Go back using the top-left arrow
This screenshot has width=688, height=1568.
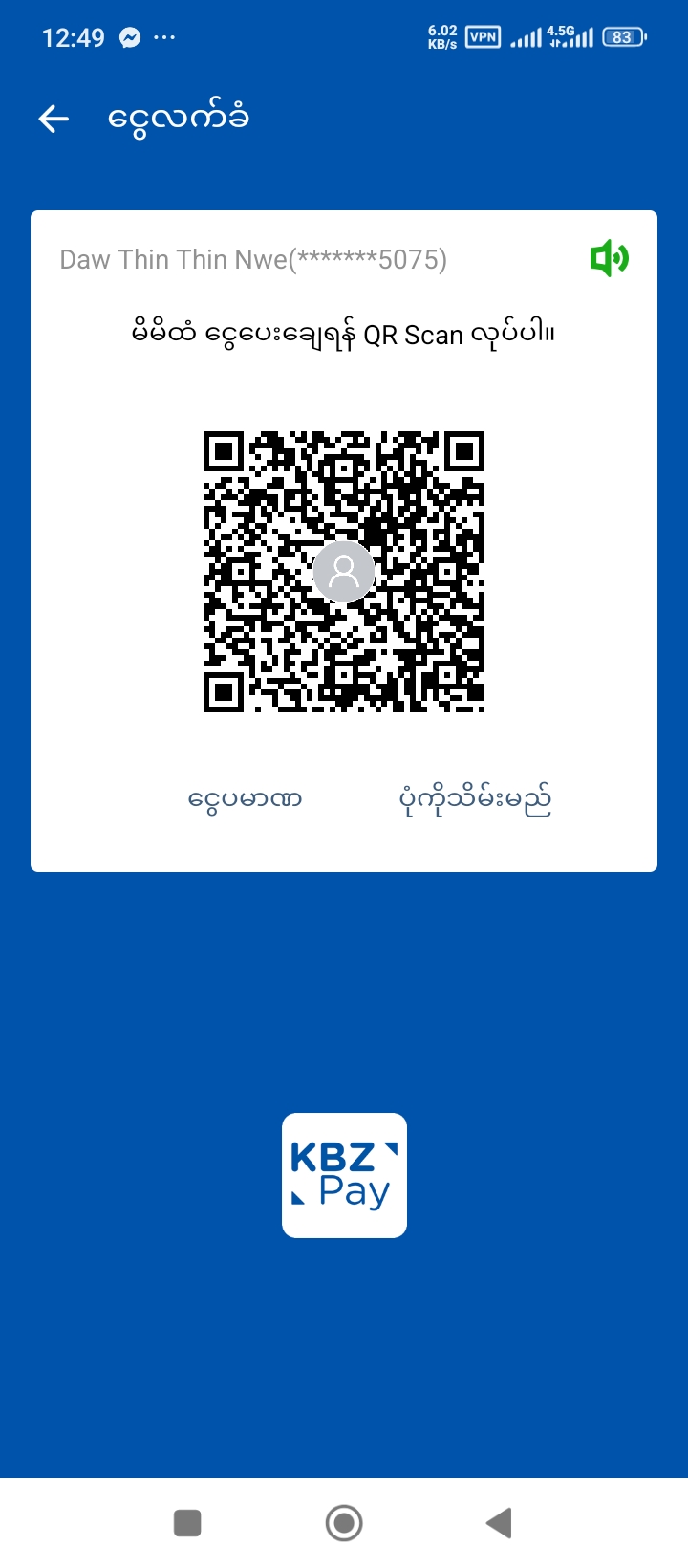click(x=54, y=119)
